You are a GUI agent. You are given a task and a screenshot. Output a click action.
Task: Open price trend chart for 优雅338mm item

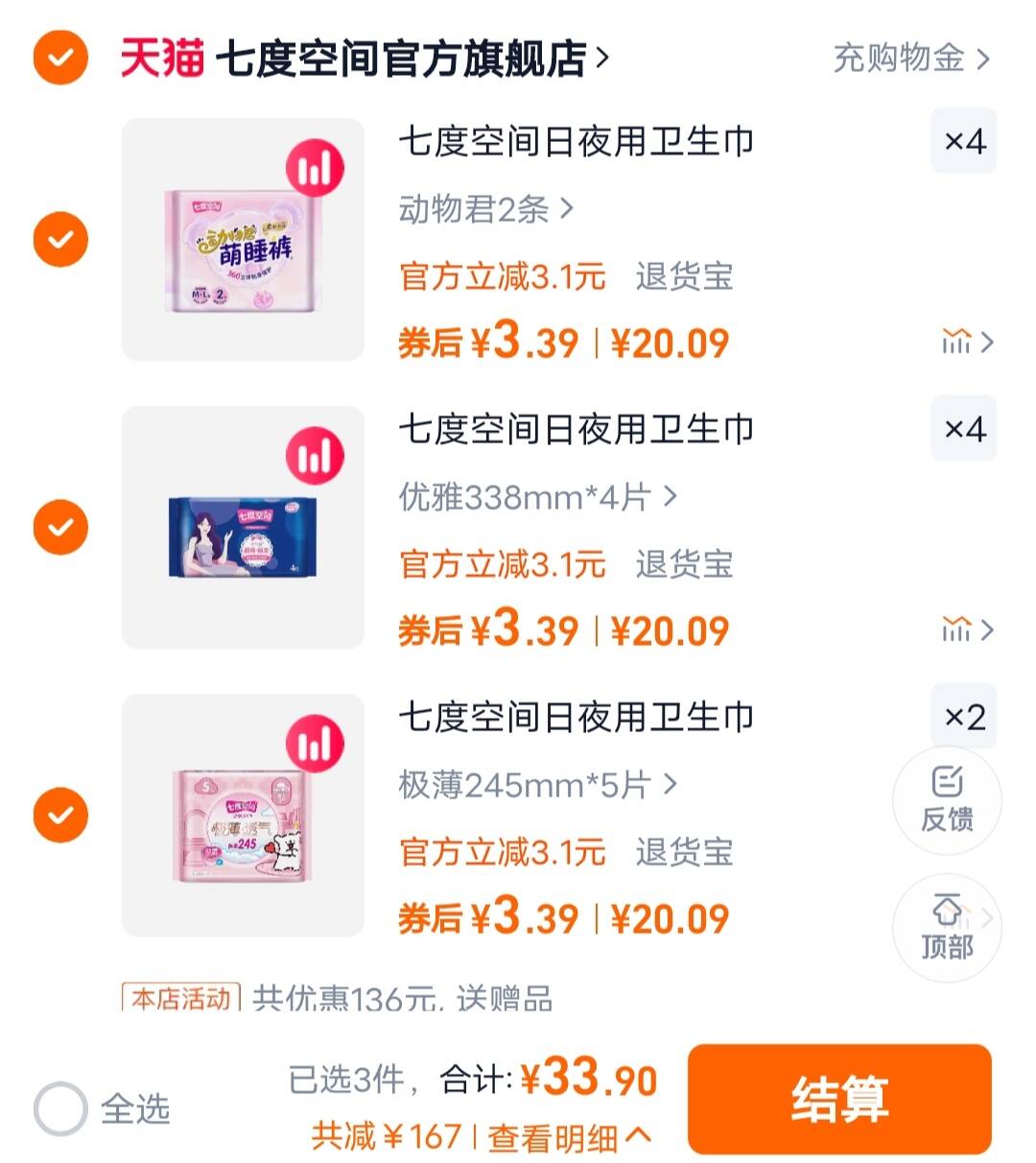pyautogui.click(x=964, y=629)
